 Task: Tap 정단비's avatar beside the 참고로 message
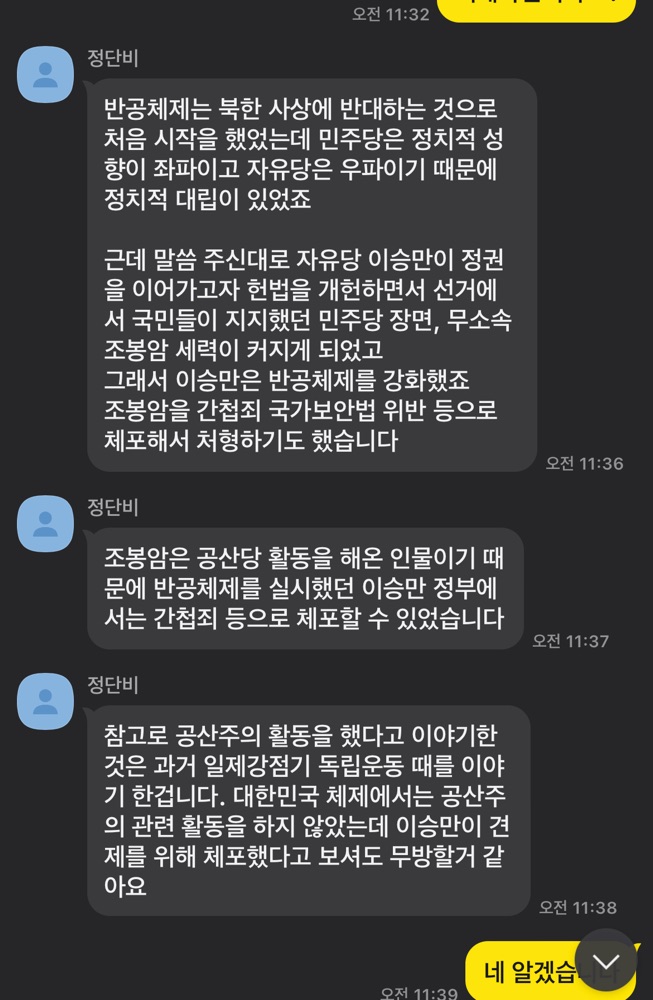(45, 702)
